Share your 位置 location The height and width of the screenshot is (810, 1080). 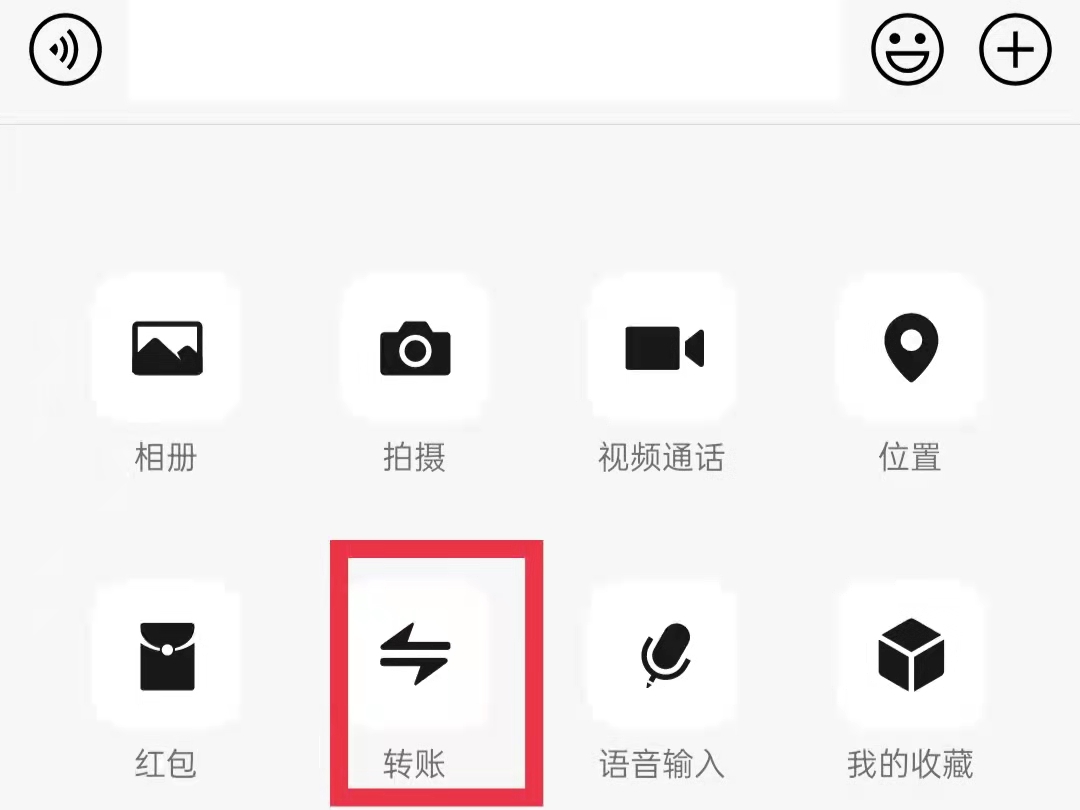(910, 348)
